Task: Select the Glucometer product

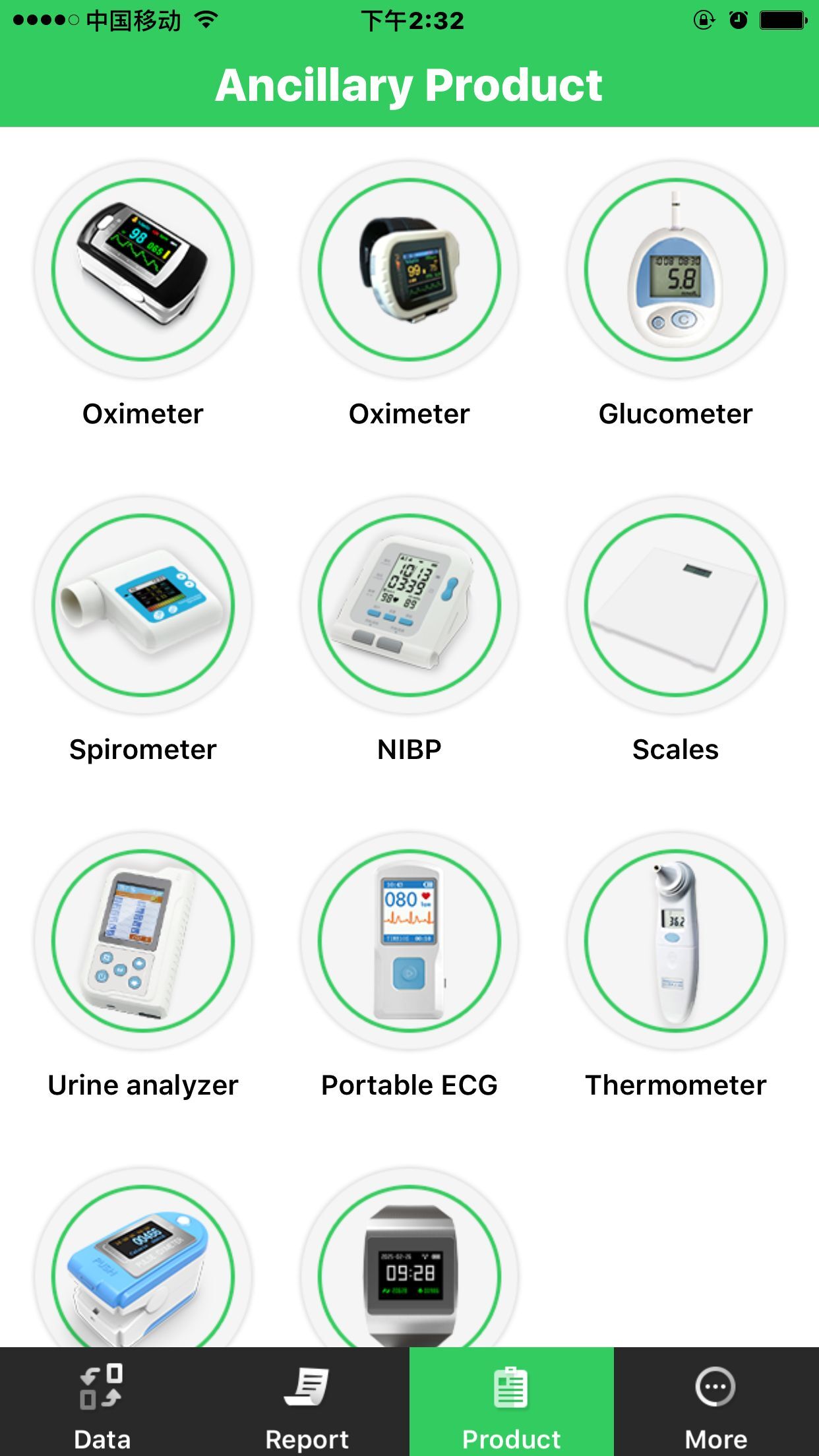Action: coord(675,270)
